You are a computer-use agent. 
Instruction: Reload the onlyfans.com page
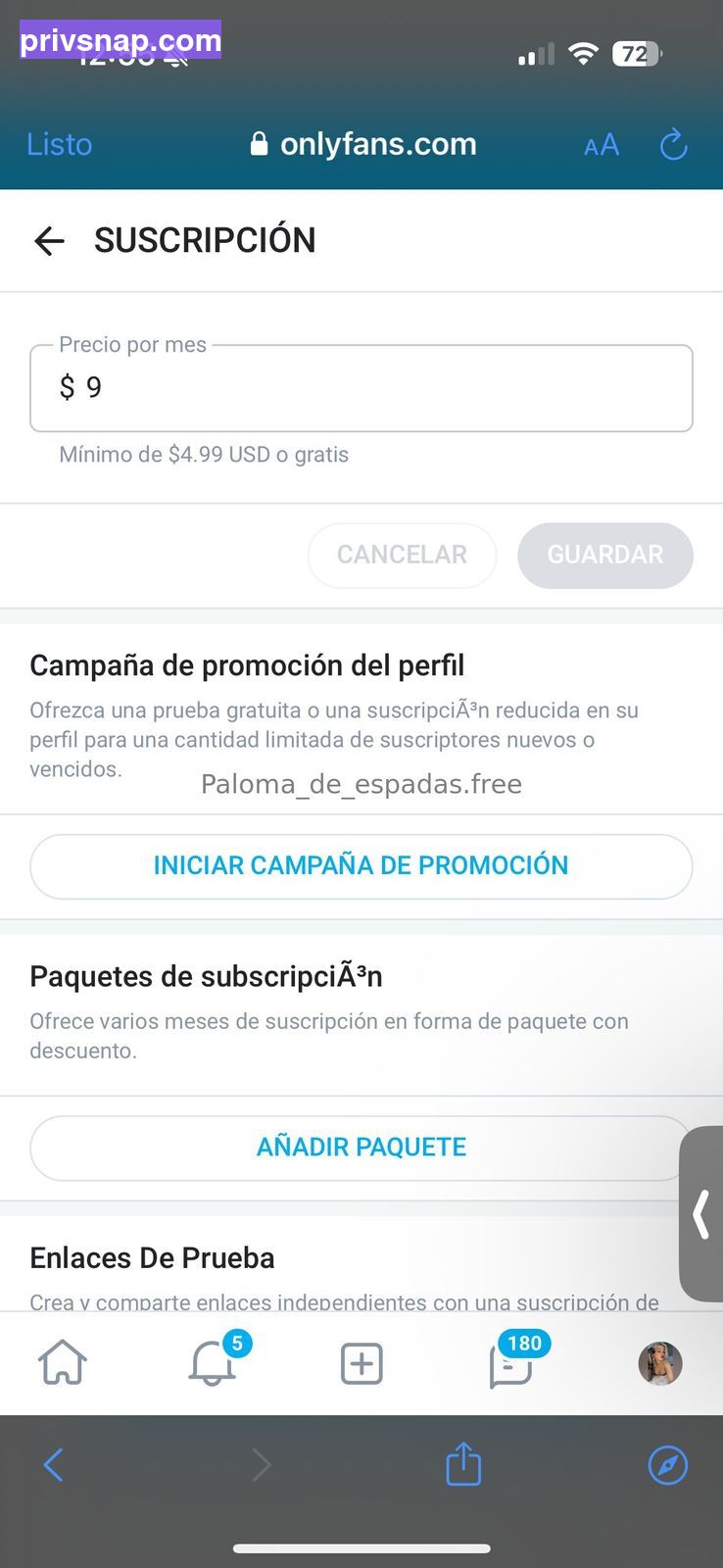(674, 145)
